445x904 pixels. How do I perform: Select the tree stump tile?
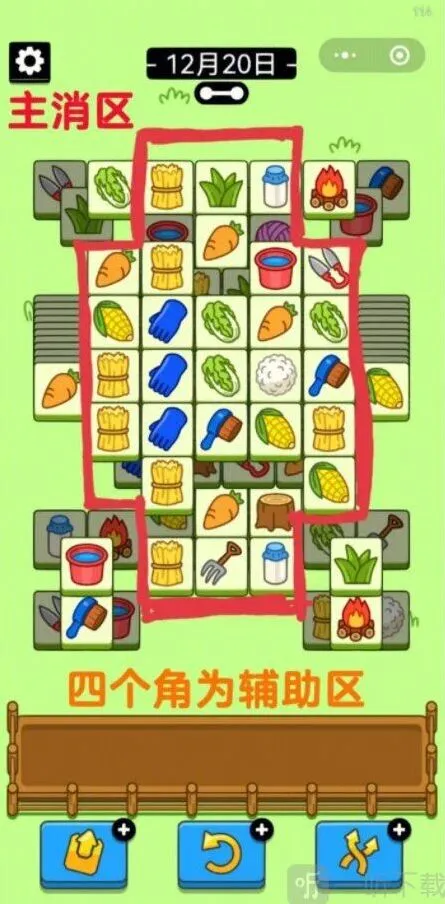(x=275, y=510)
